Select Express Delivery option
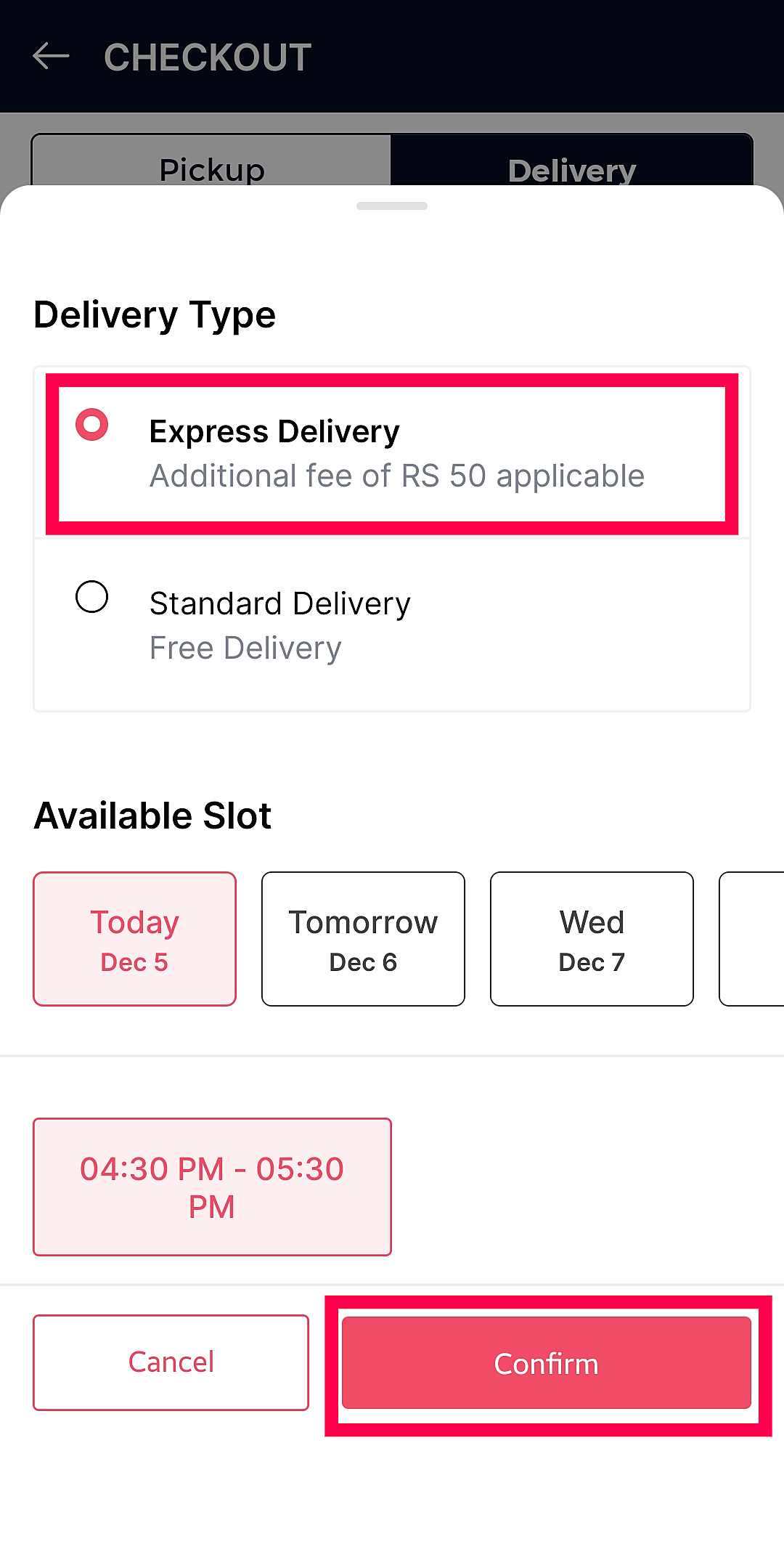Image resolution: width=784 pixels, height=1541 pixels. coord(92,425)
